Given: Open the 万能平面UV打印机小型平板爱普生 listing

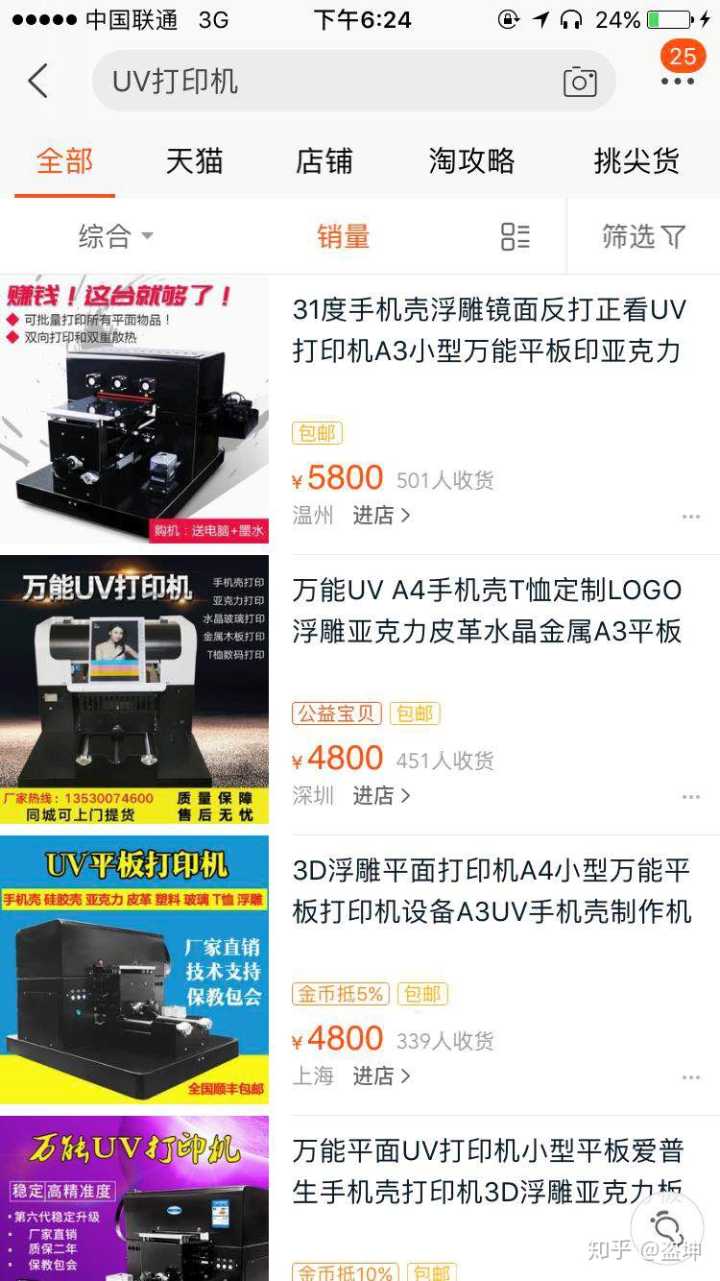Looking at the screenshot, I should pyautogui.click(x=488, y=1170).
